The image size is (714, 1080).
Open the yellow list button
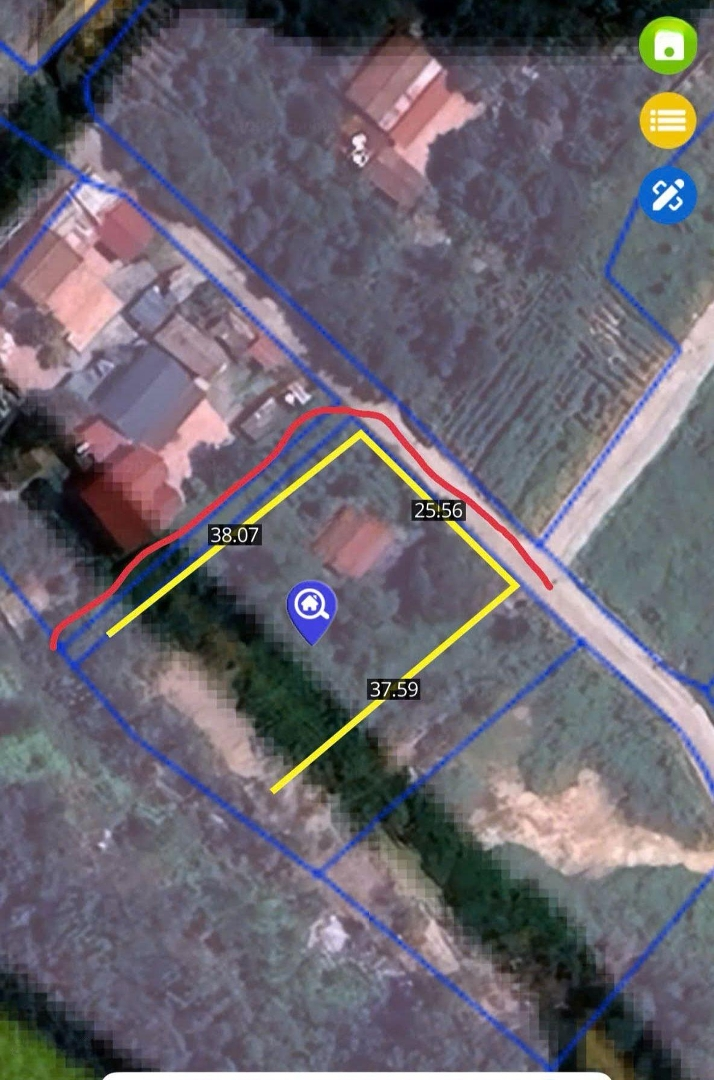668,120
